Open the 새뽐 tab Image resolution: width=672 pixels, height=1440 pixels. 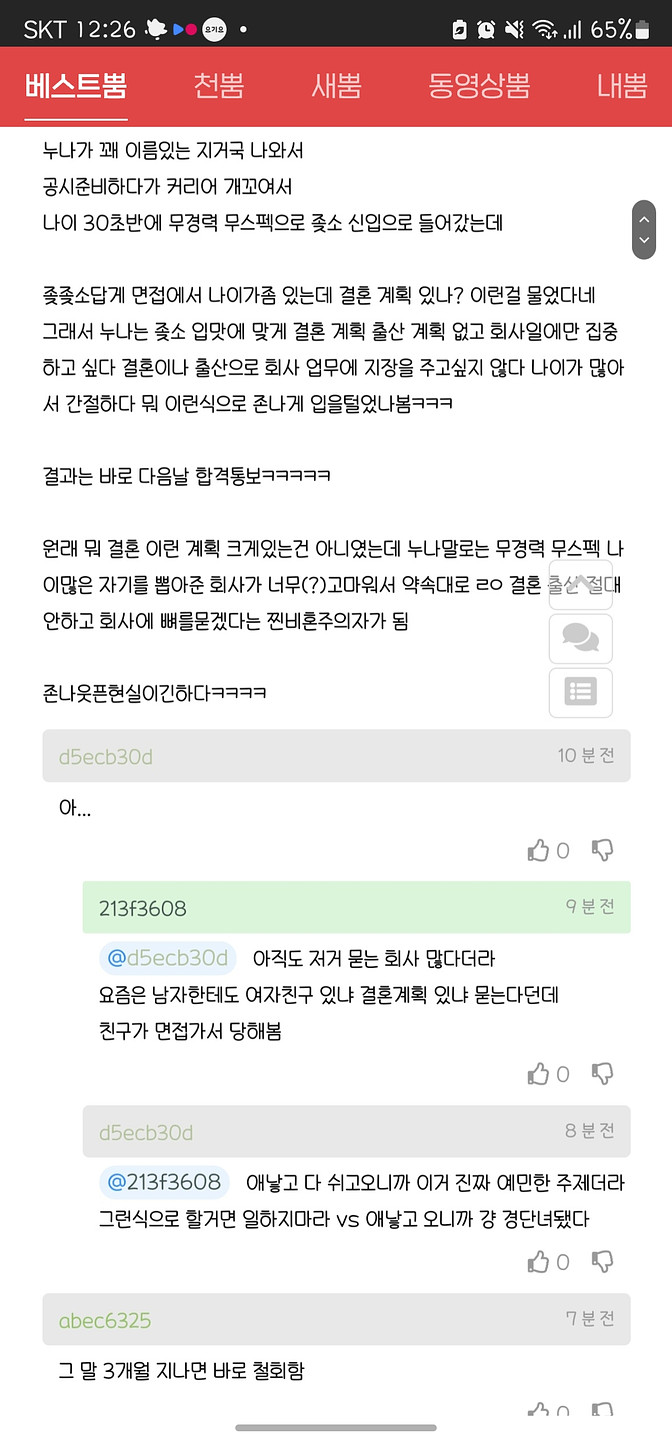pyautogui.click(x=336, y=86)
